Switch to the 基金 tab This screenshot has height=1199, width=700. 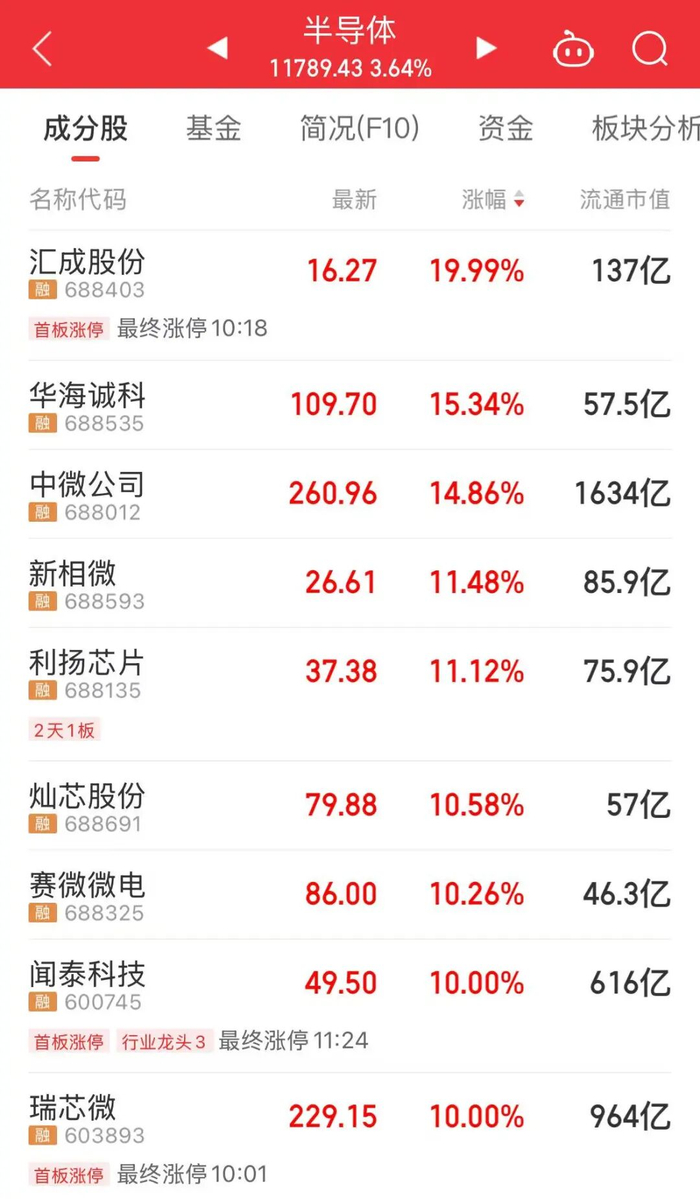point(213,128)
